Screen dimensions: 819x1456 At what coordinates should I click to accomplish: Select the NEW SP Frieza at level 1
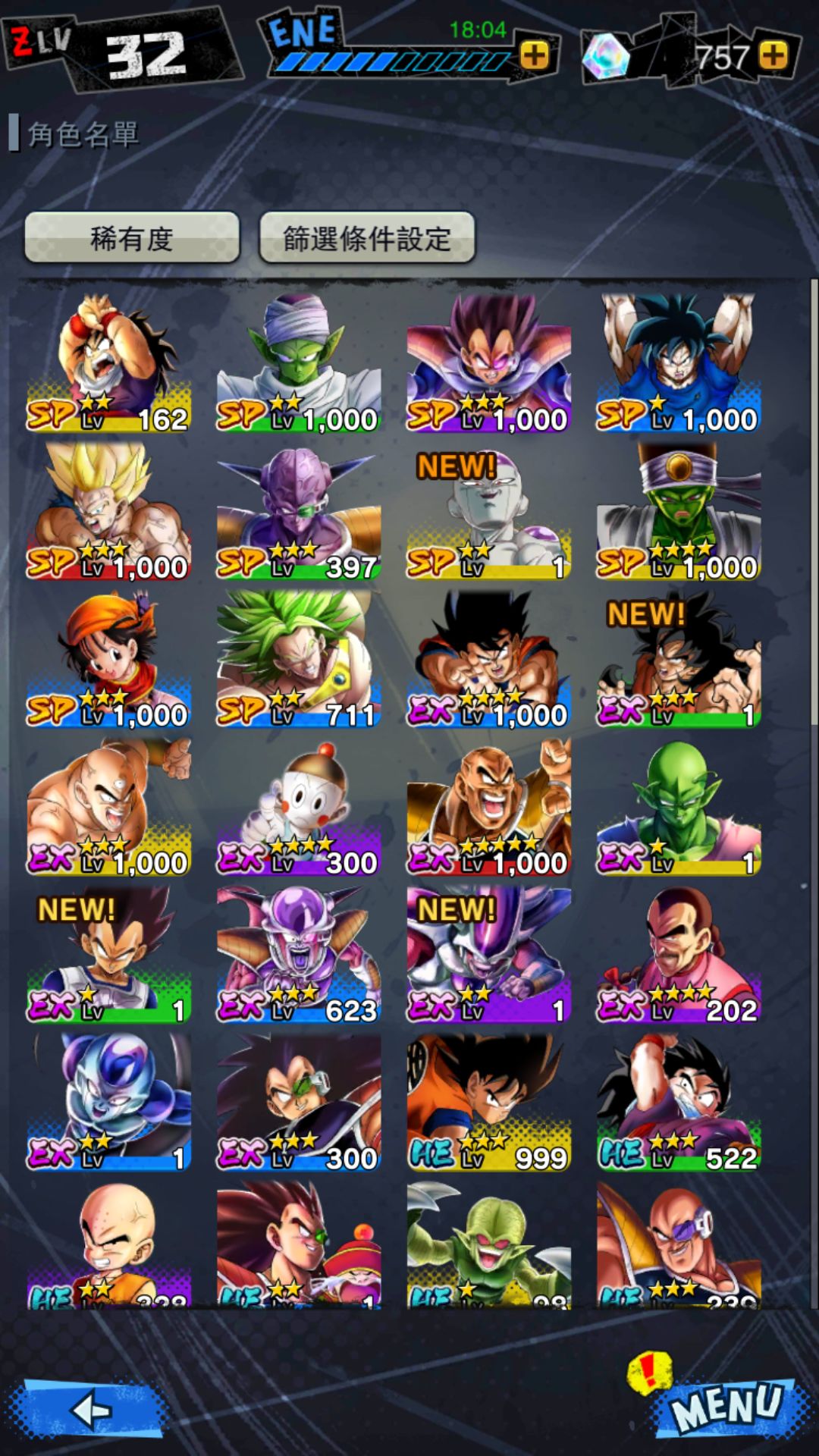click(488, 510)
